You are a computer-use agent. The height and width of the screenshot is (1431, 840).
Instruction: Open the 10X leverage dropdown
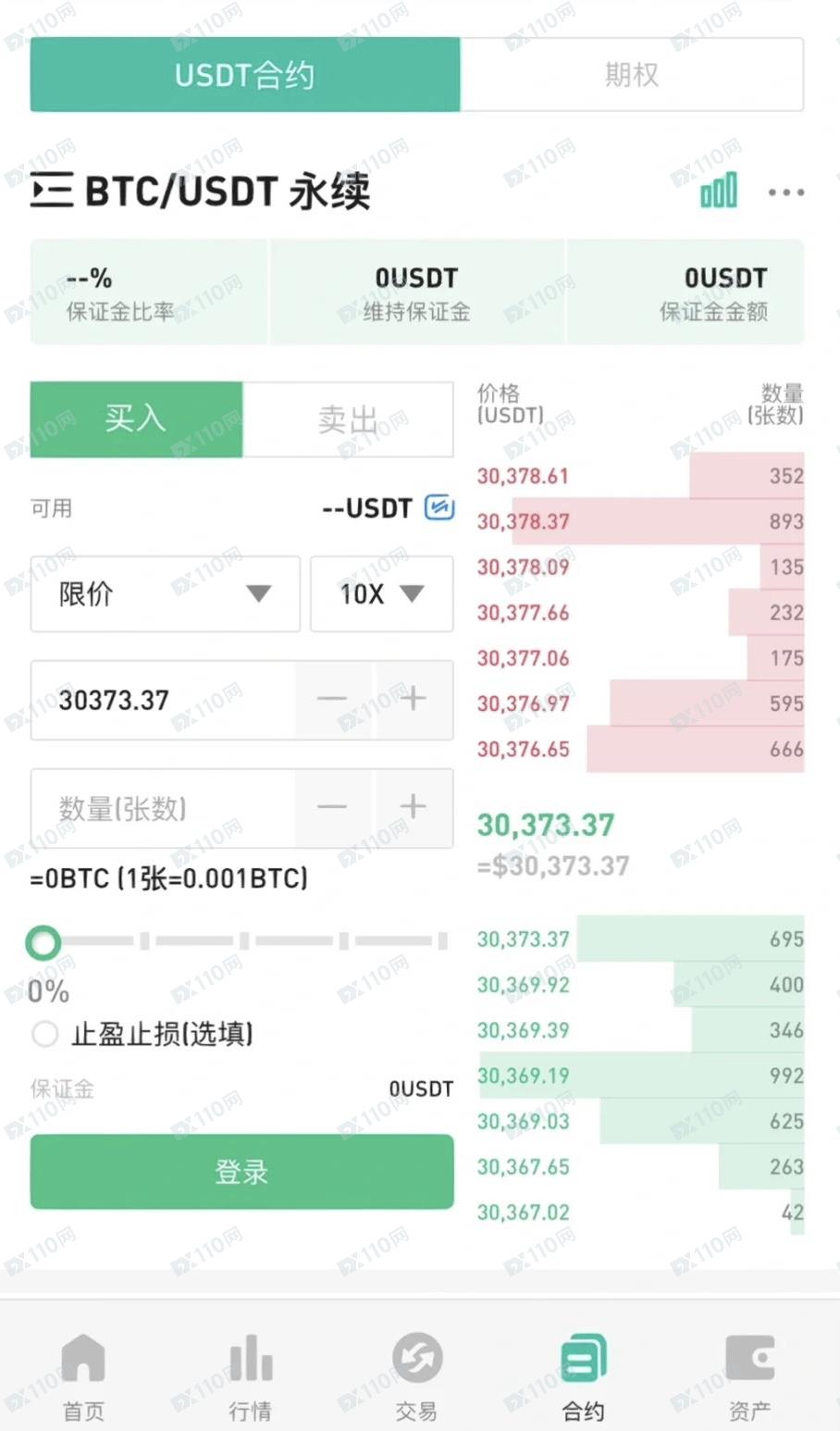click(x=381, y=593)
